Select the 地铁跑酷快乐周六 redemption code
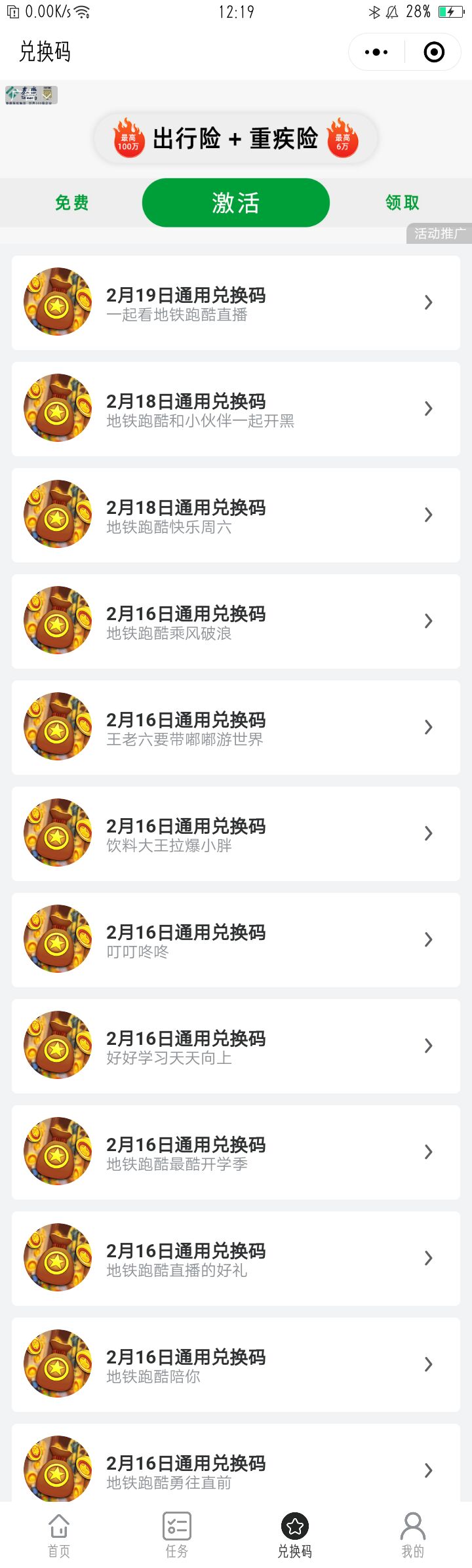 [x=236, y=515]
